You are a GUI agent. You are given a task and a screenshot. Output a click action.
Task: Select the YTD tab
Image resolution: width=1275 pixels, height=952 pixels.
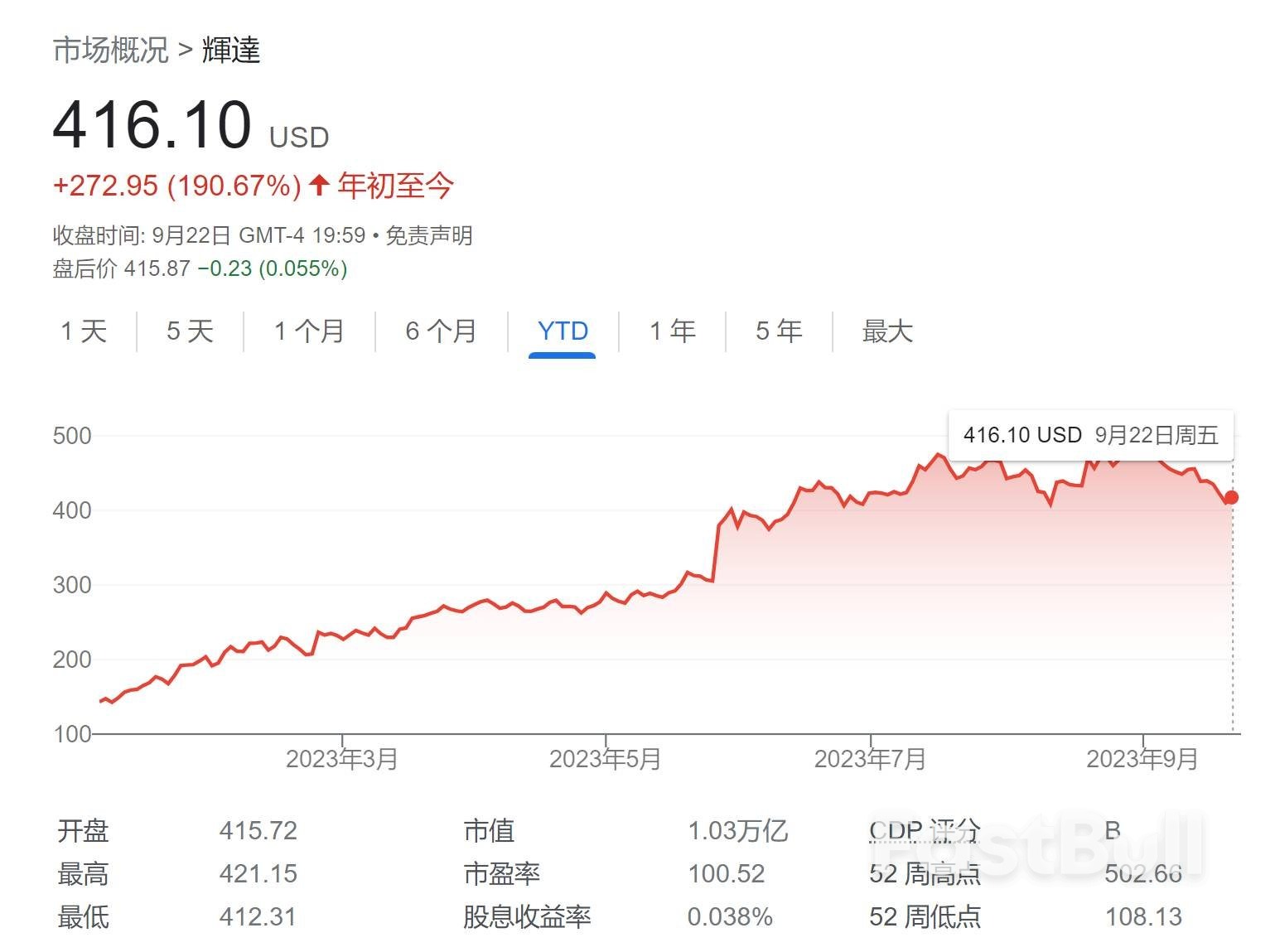point(563,331)
